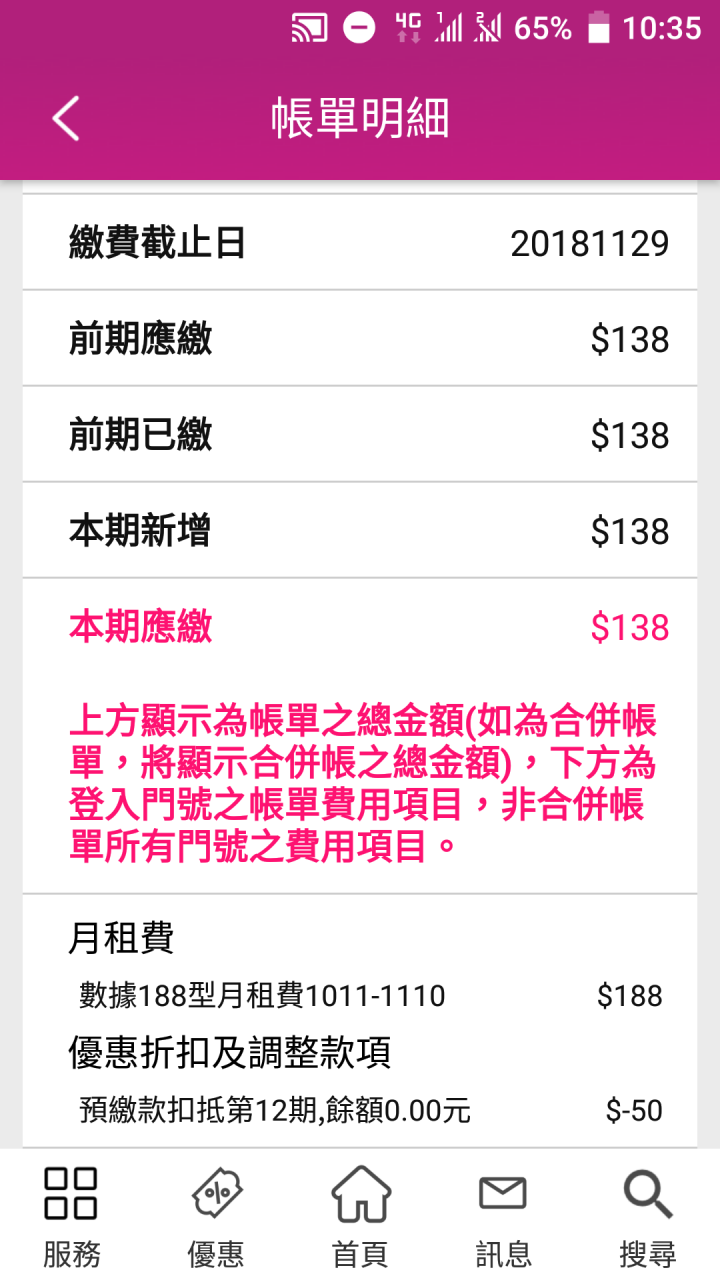This screenshot has height=1280, width=720.
Task: Switch to the 優惠 tab
Action: tap(216, 1215)
